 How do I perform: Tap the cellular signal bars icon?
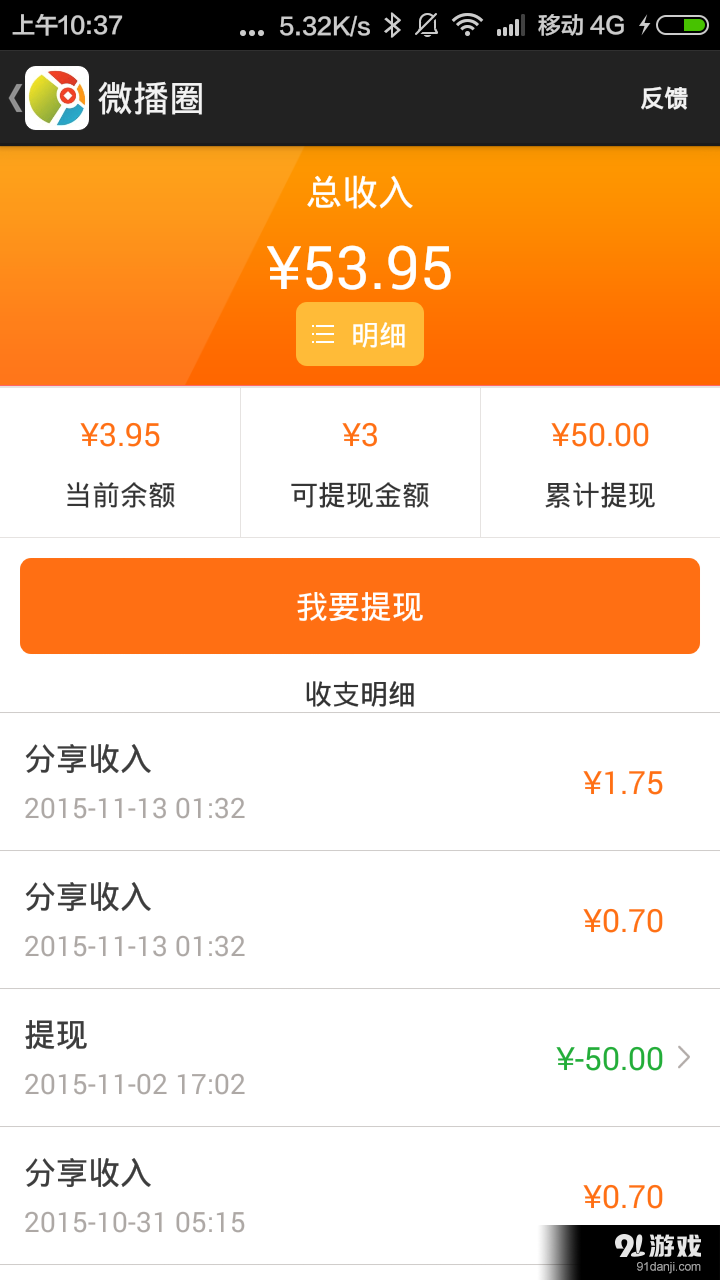[x=510, y=24]
